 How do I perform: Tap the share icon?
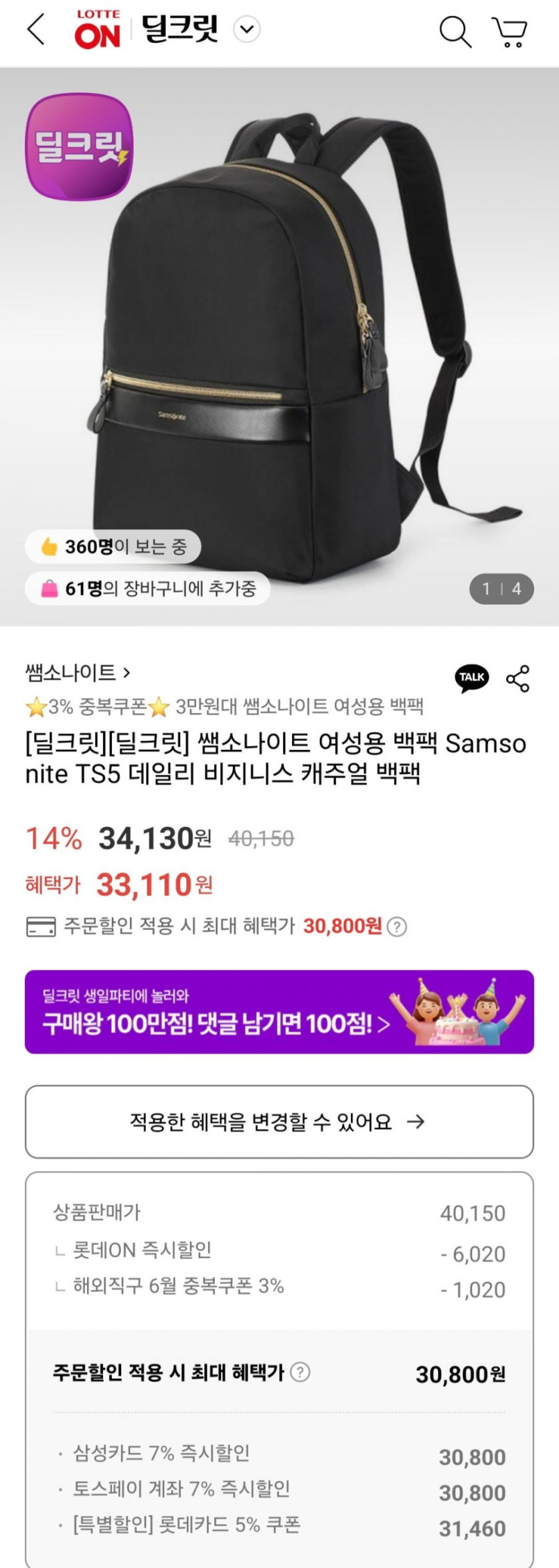tap(517, 678)
